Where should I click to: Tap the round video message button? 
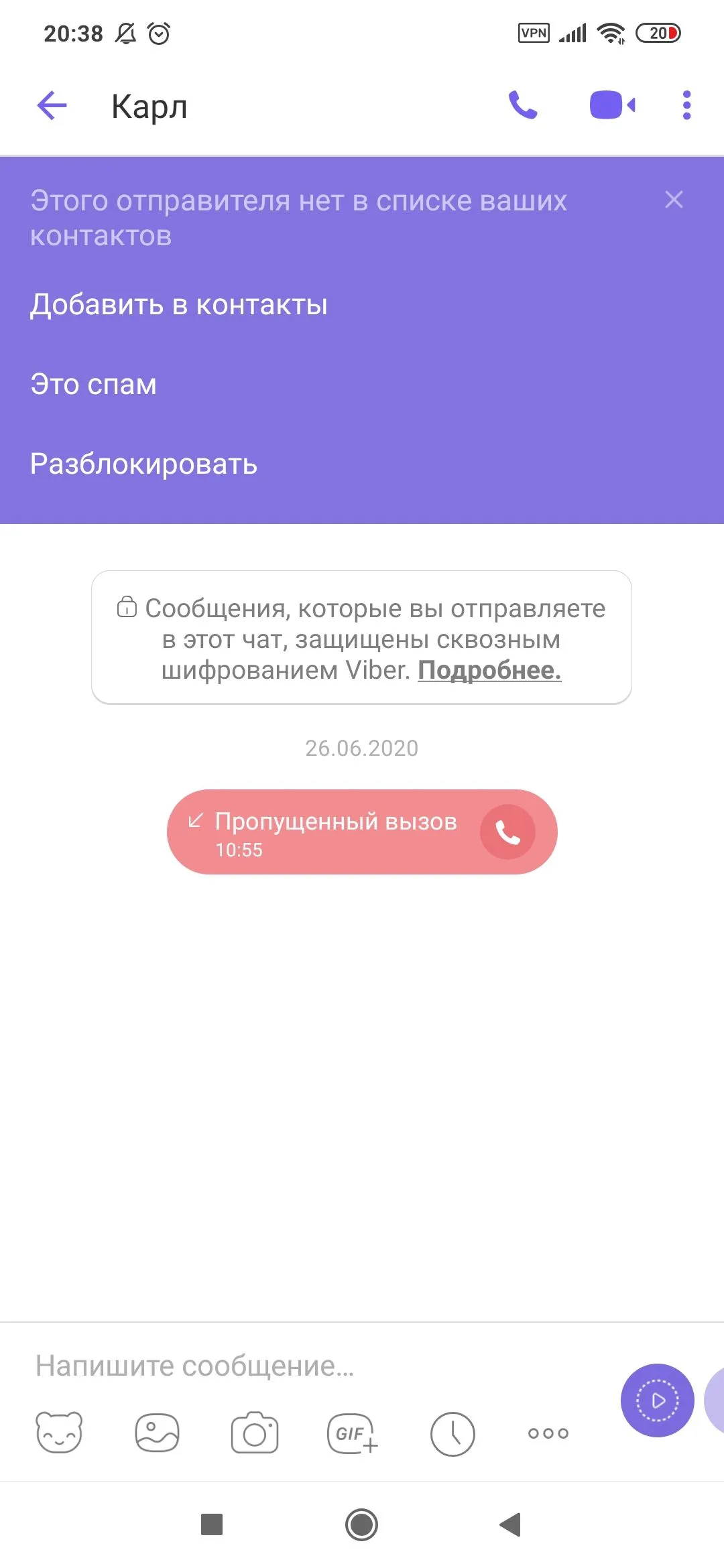(657, 1400)
